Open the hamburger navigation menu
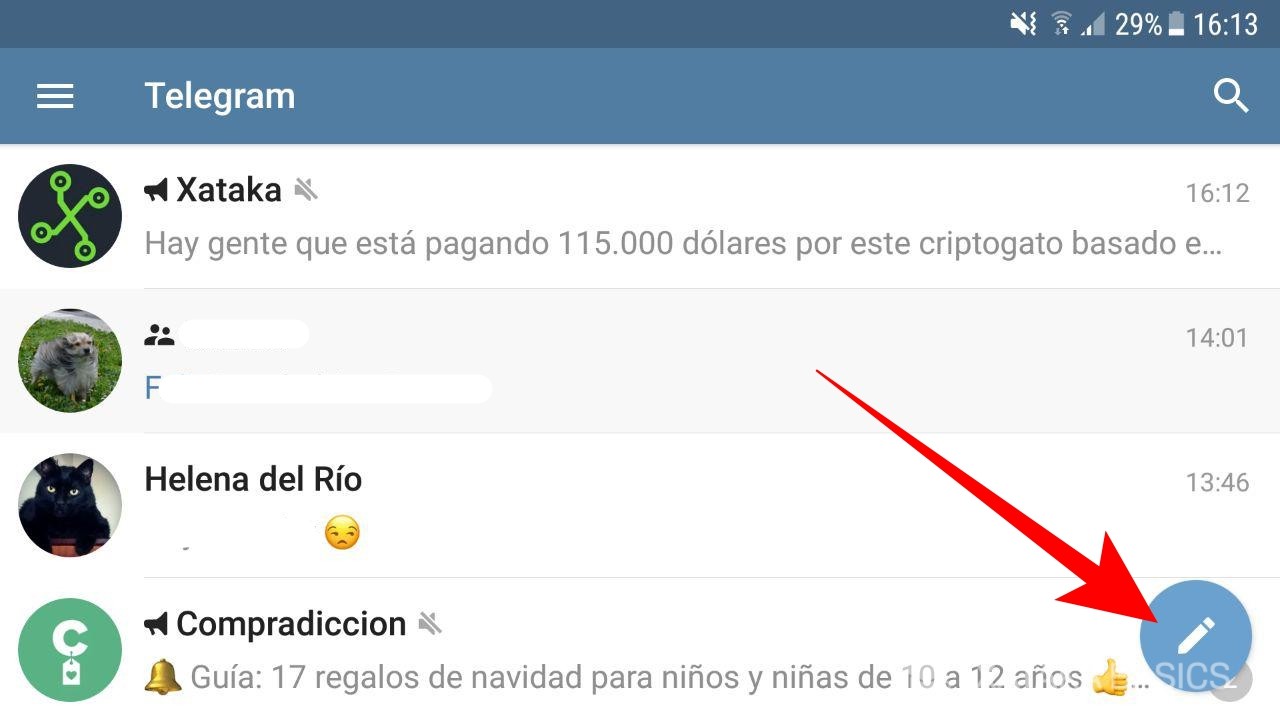The height and width of the screenshot is (720, 1280). pyautogui.click(x=55, y=96)
